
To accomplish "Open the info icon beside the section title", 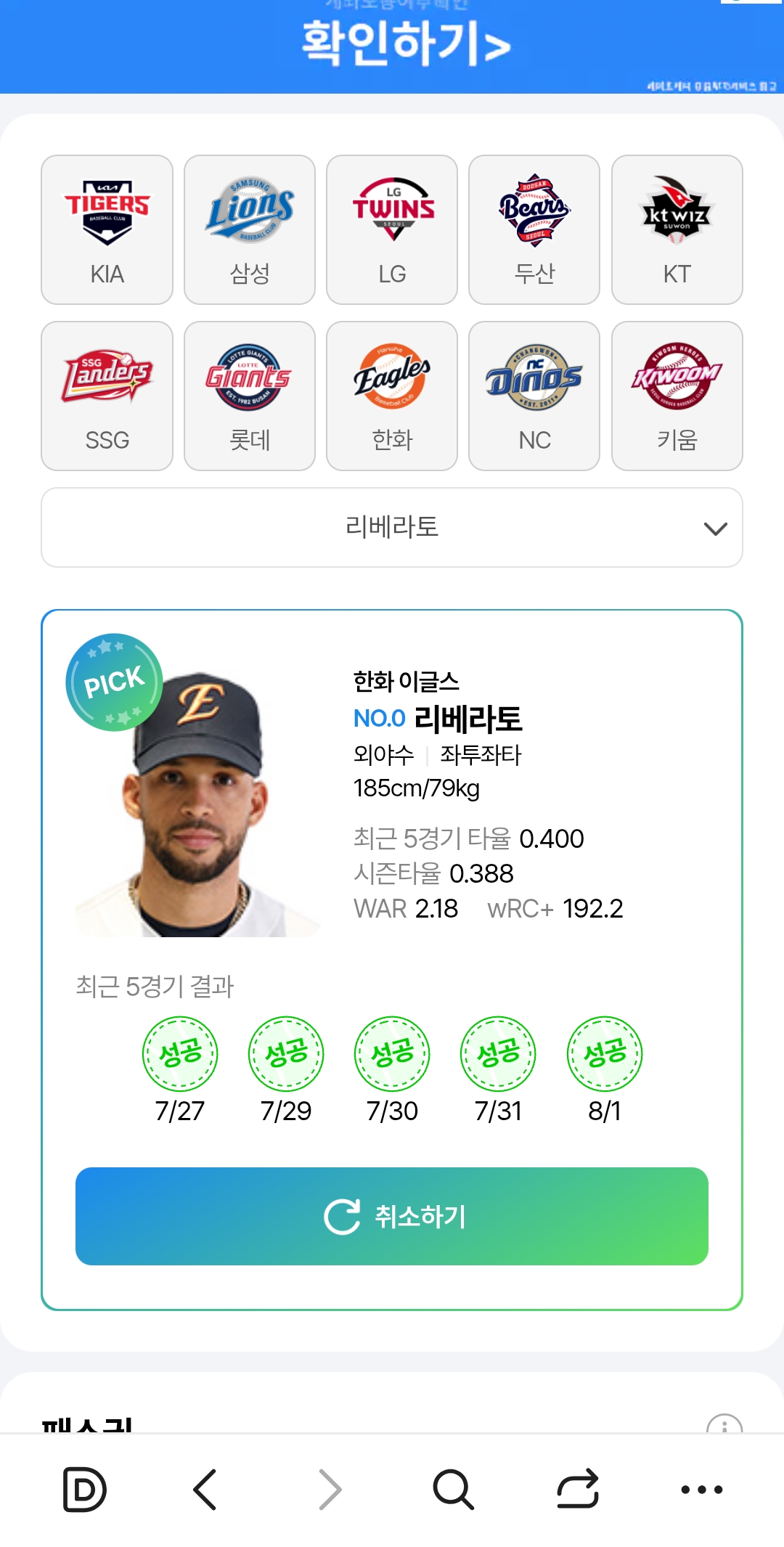I will (724, 1424).
